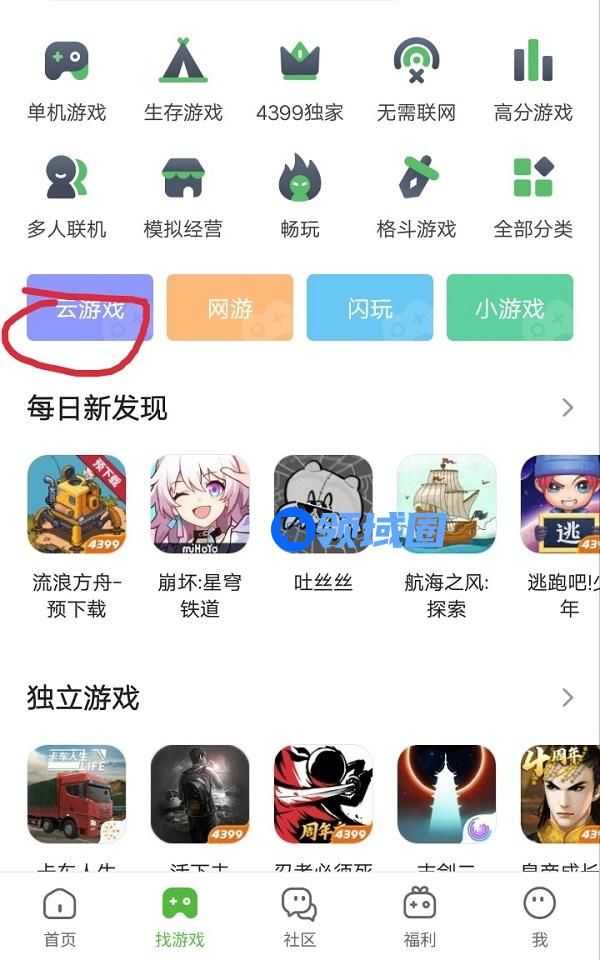Show 全部分类 categories

[533, 196]
